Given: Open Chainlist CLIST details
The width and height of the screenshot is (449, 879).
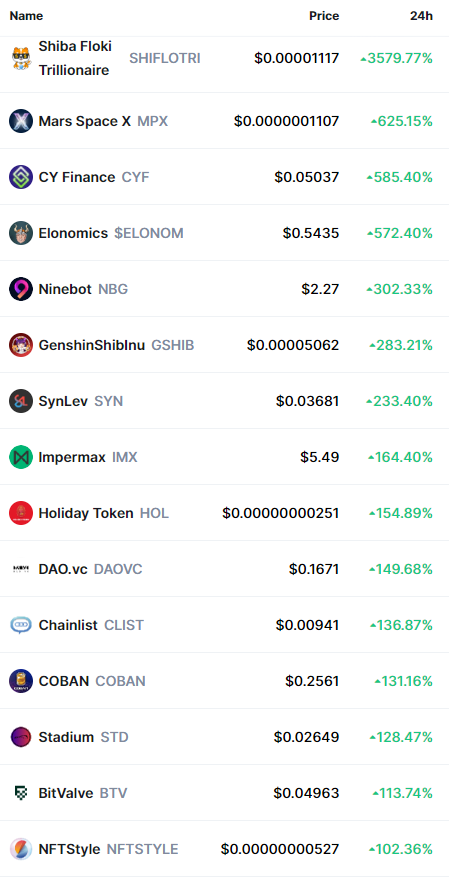Looking at the screenshot, I should (x=224, y=624).
